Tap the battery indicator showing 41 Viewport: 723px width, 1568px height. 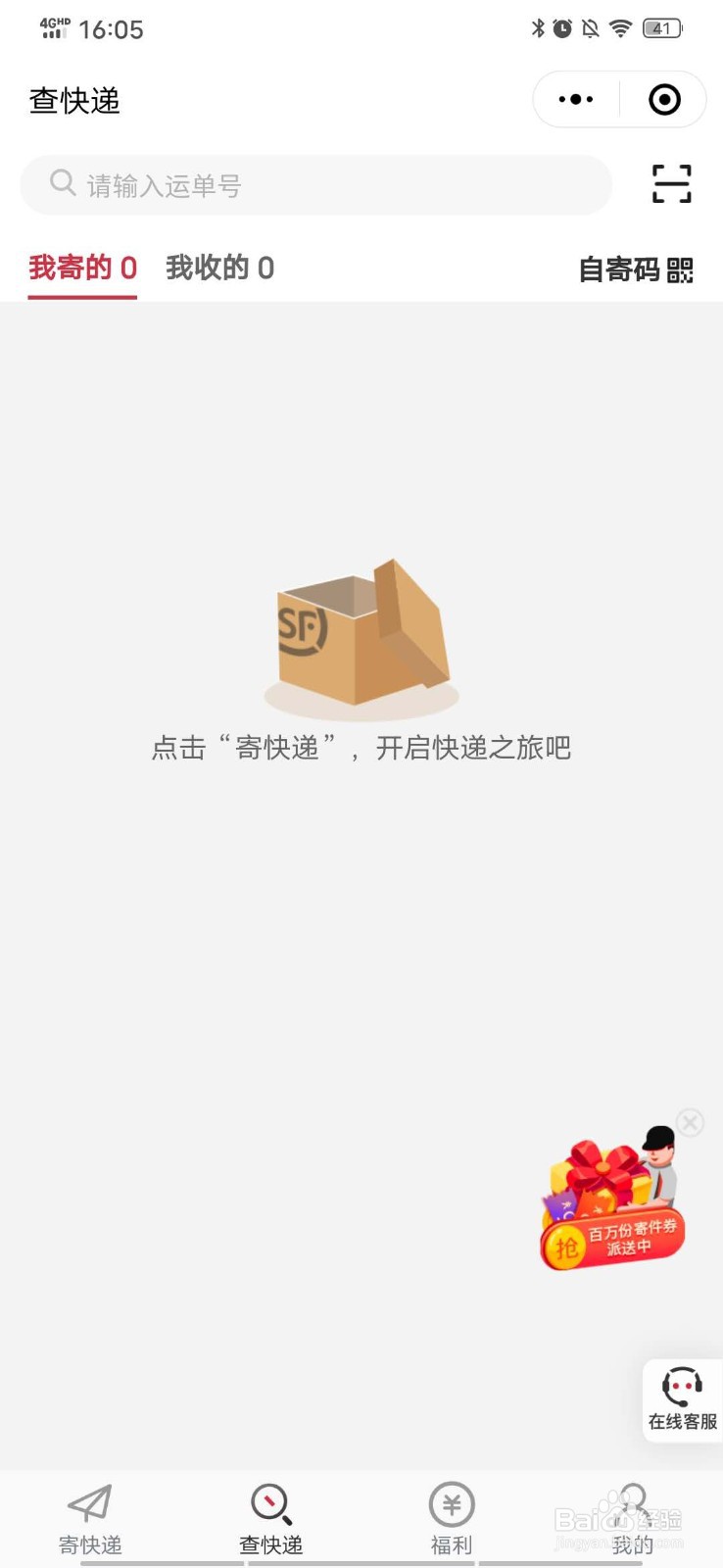pos(663,28)
